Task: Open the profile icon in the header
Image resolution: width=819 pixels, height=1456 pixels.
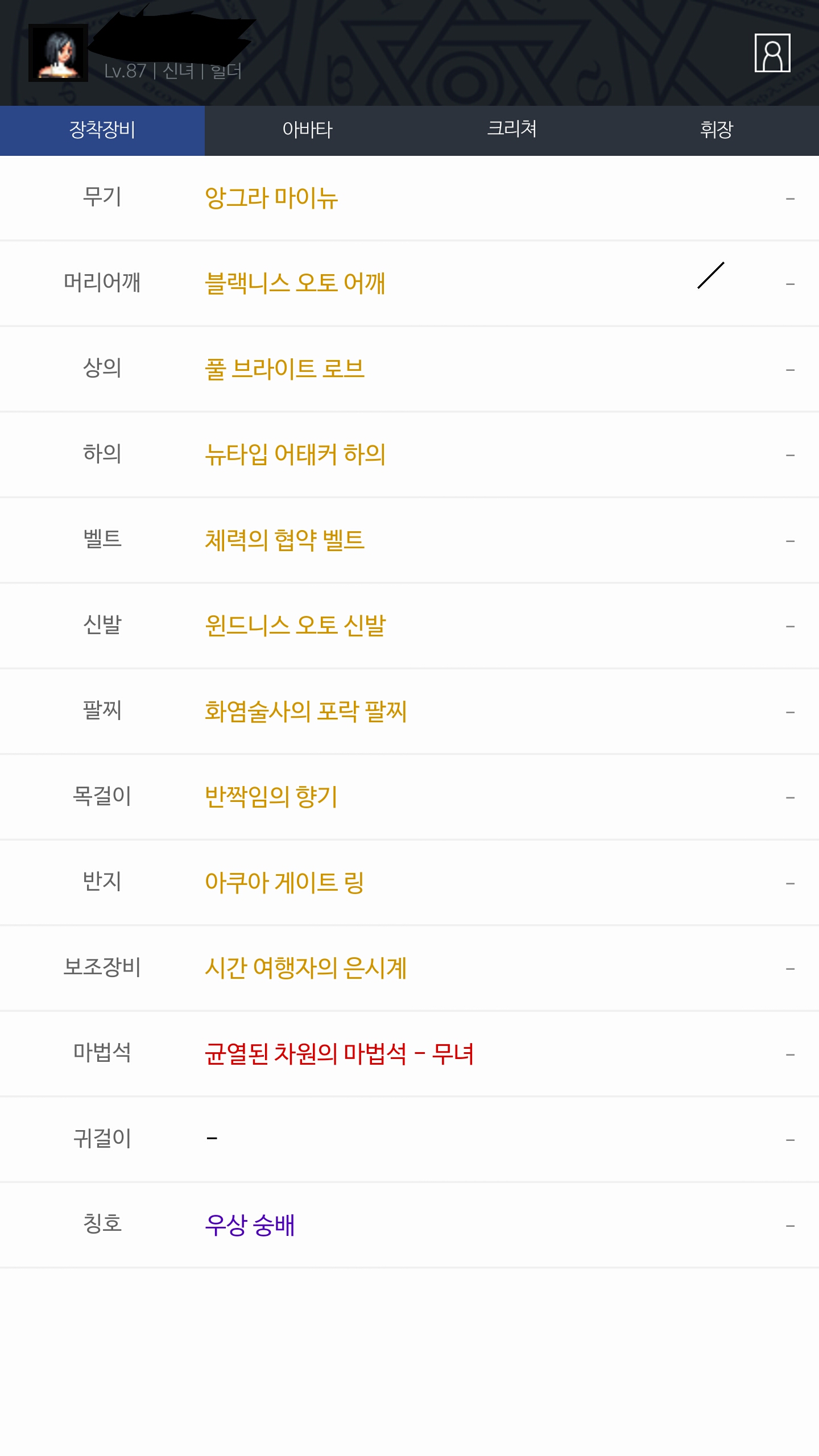Action: pos(772,53)
